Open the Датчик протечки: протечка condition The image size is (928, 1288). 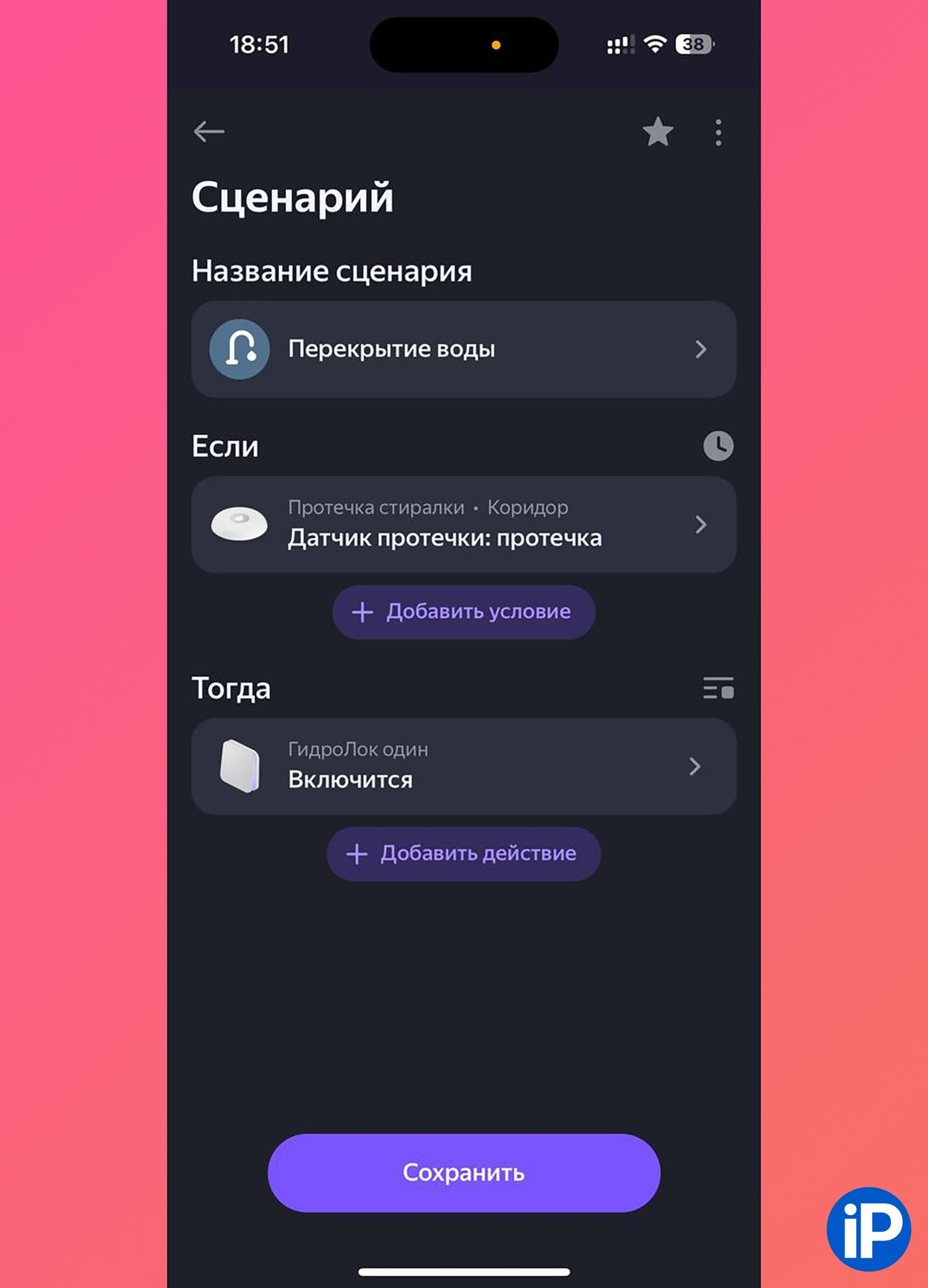point(463,525)
